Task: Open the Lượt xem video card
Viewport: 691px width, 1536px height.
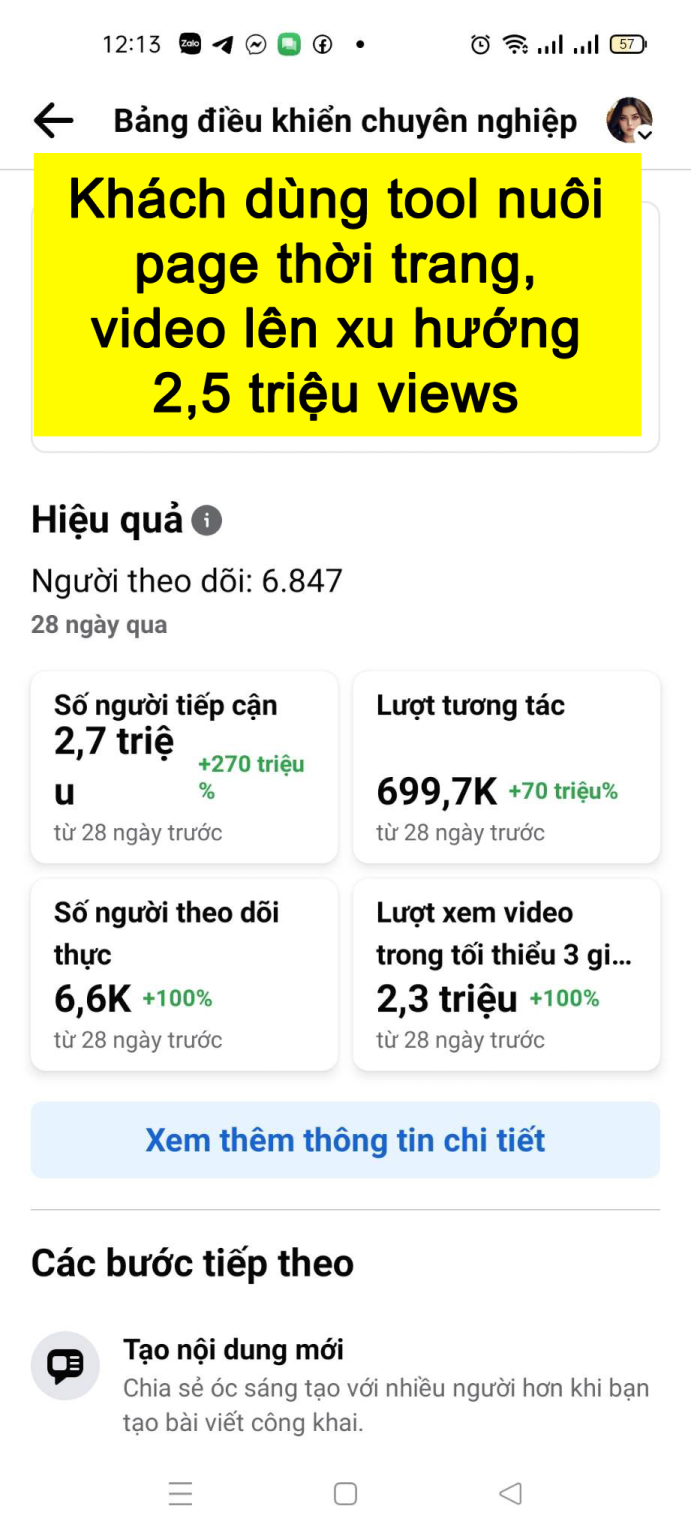Action: (506, 974)
